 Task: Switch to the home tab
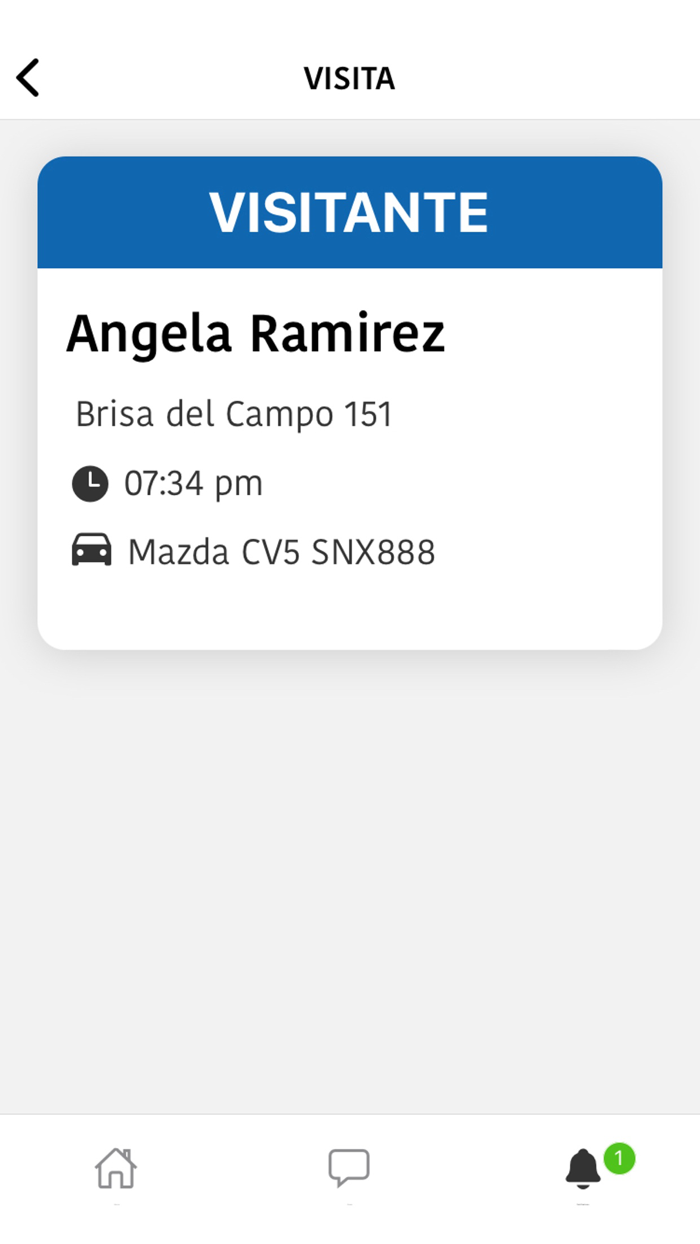116,1168
